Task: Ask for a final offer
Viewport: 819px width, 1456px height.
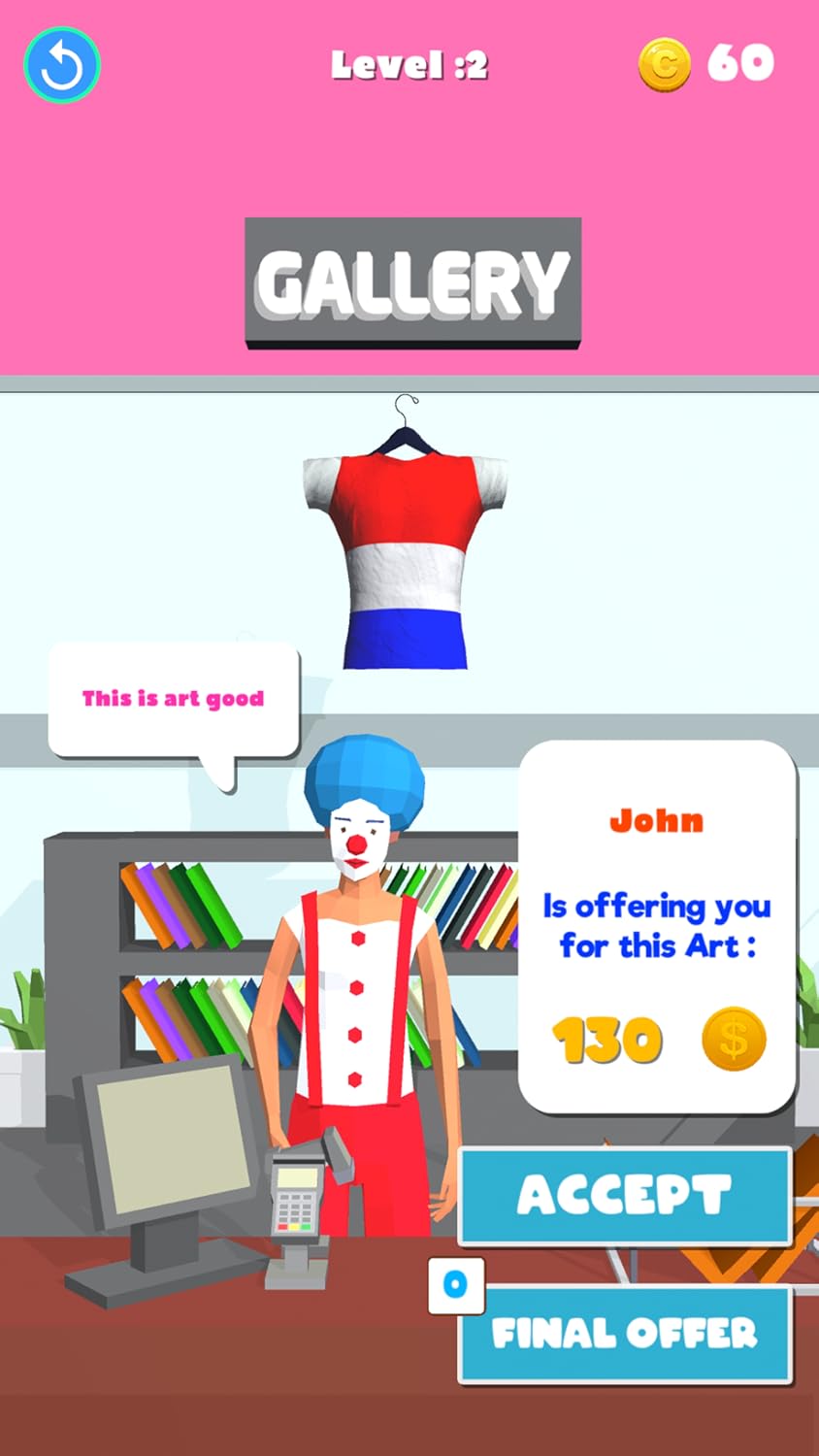Action: point(624,1333)
